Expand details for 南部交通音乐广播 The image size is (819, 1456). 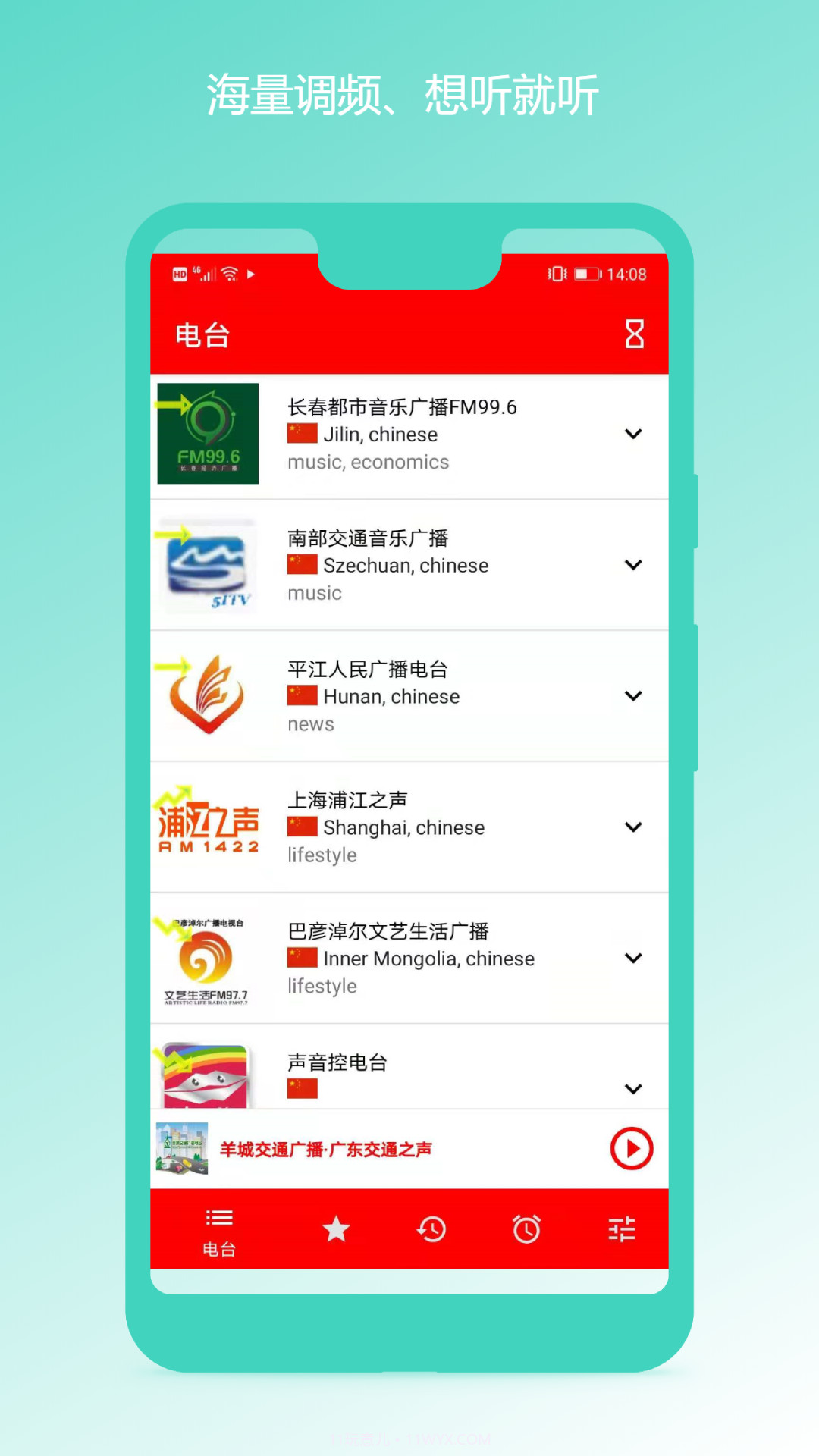pos(634,565)
